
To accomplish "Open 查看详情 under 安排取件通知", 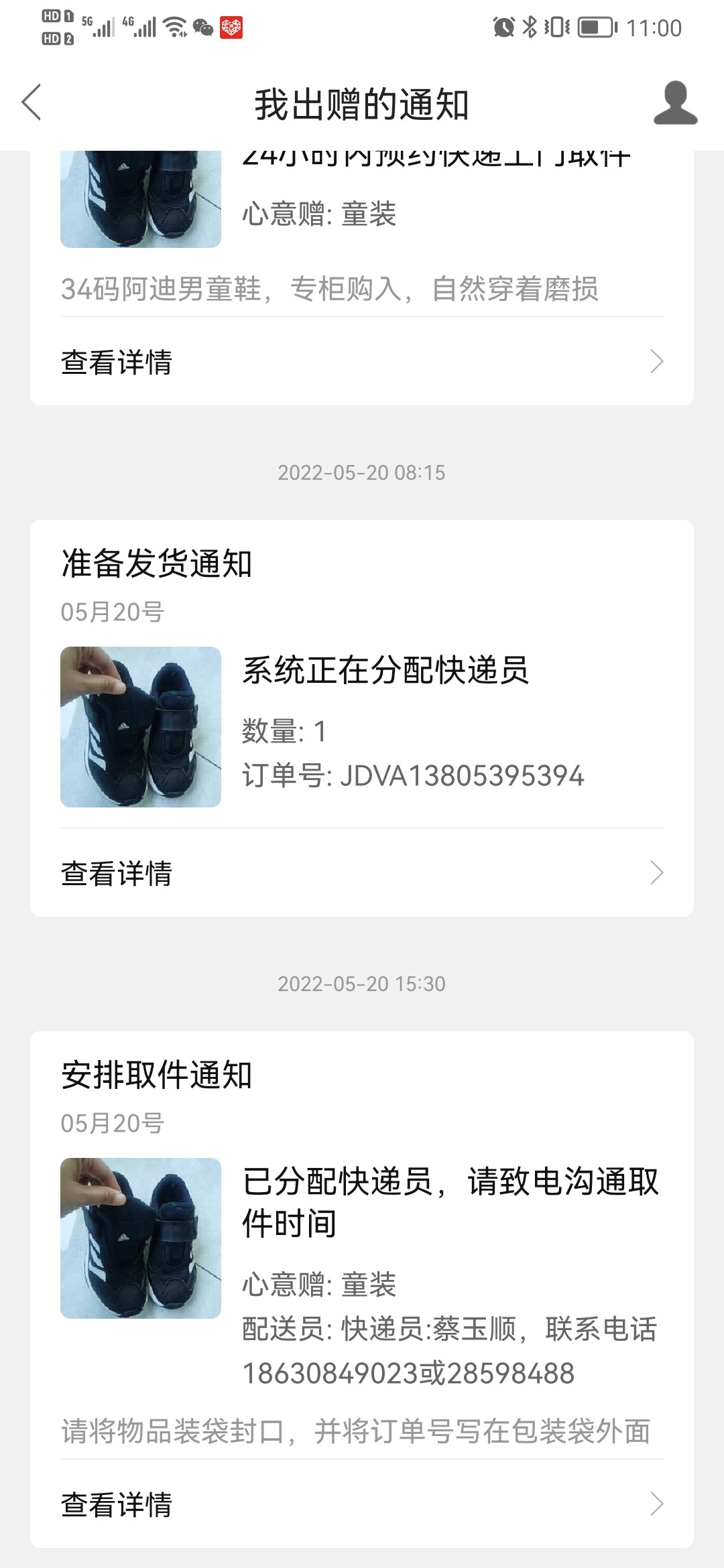I will pos(362,1504).
